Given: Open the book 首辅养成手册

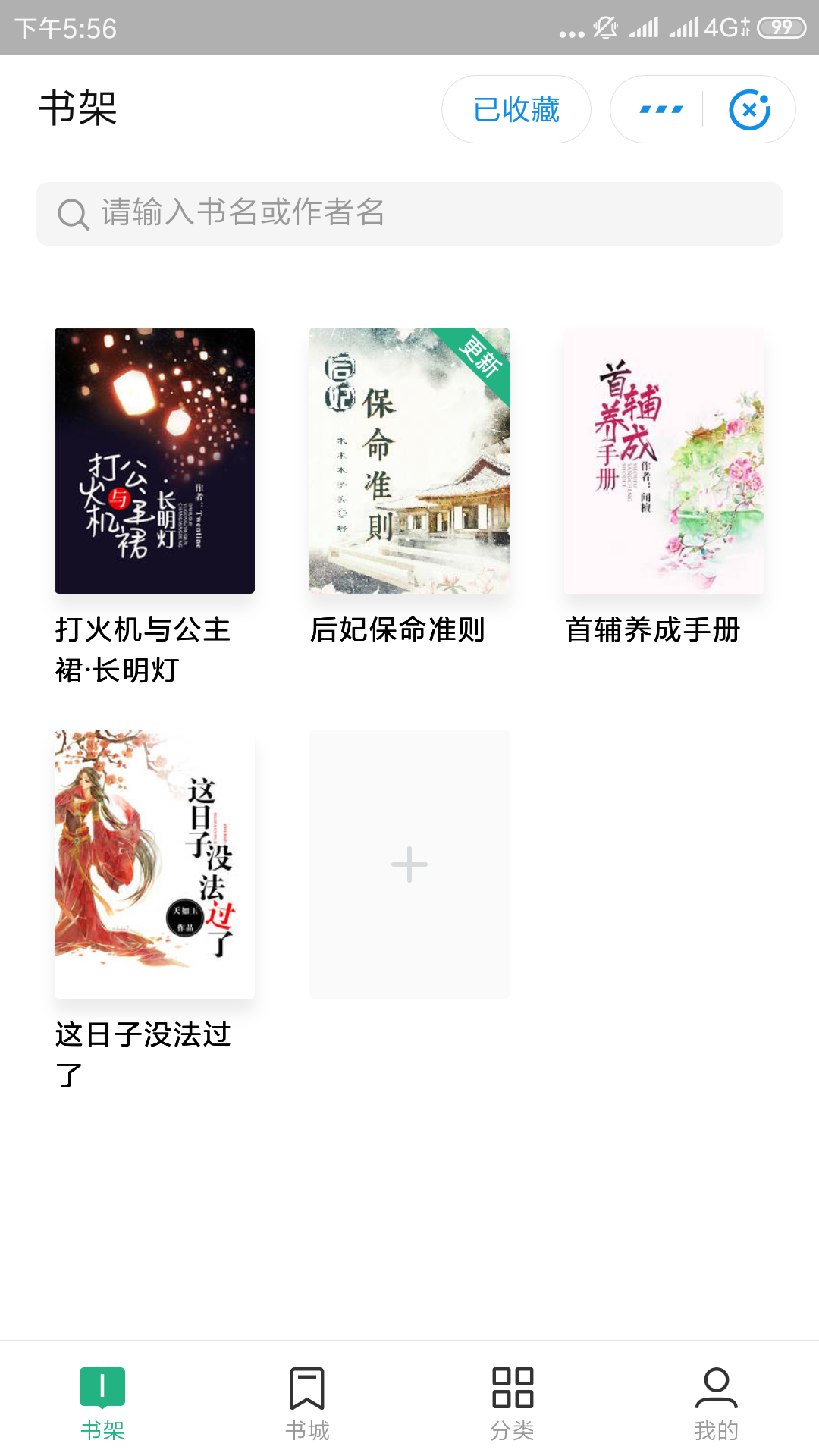Looking at the screenshot, I should [x=664, y=460].
